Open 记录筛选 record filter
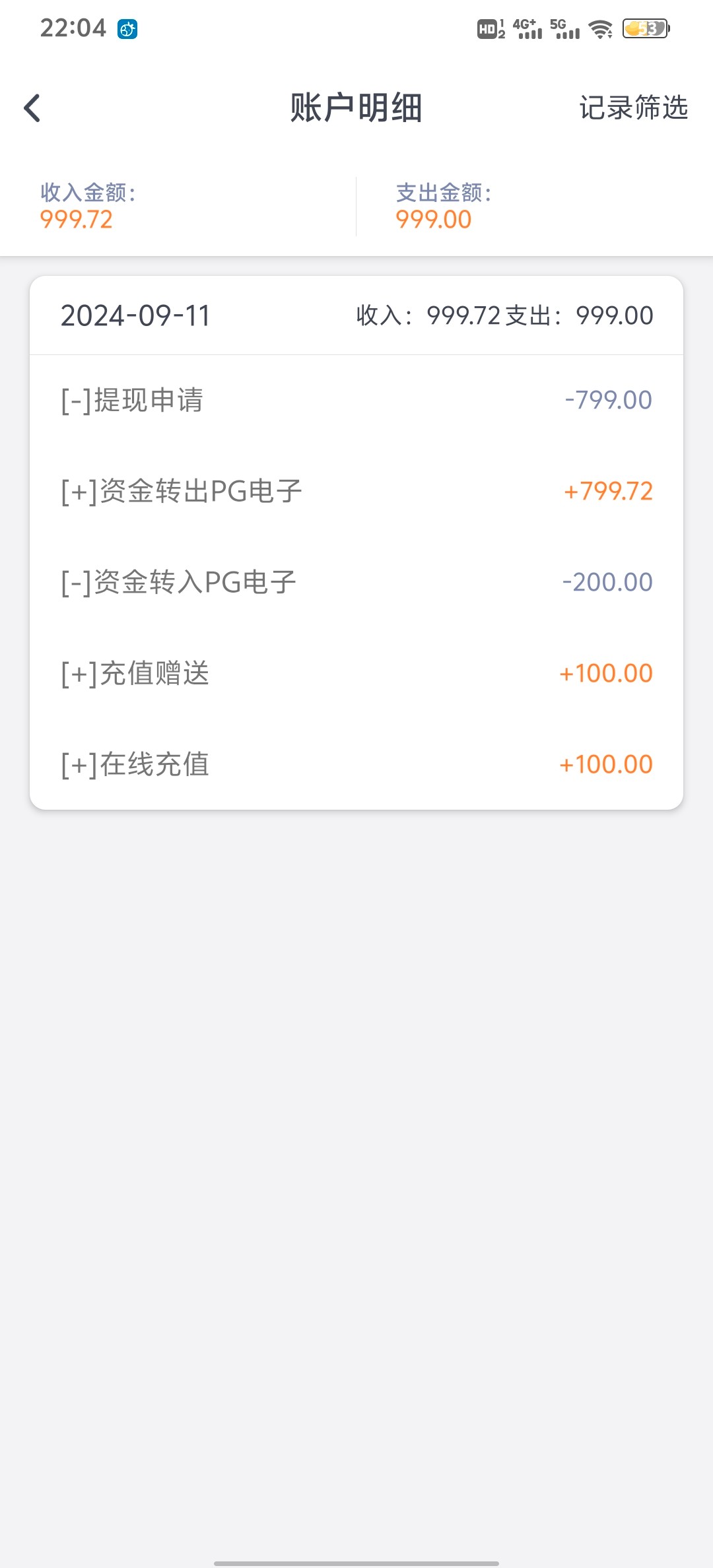 click(x=634, y=108)
